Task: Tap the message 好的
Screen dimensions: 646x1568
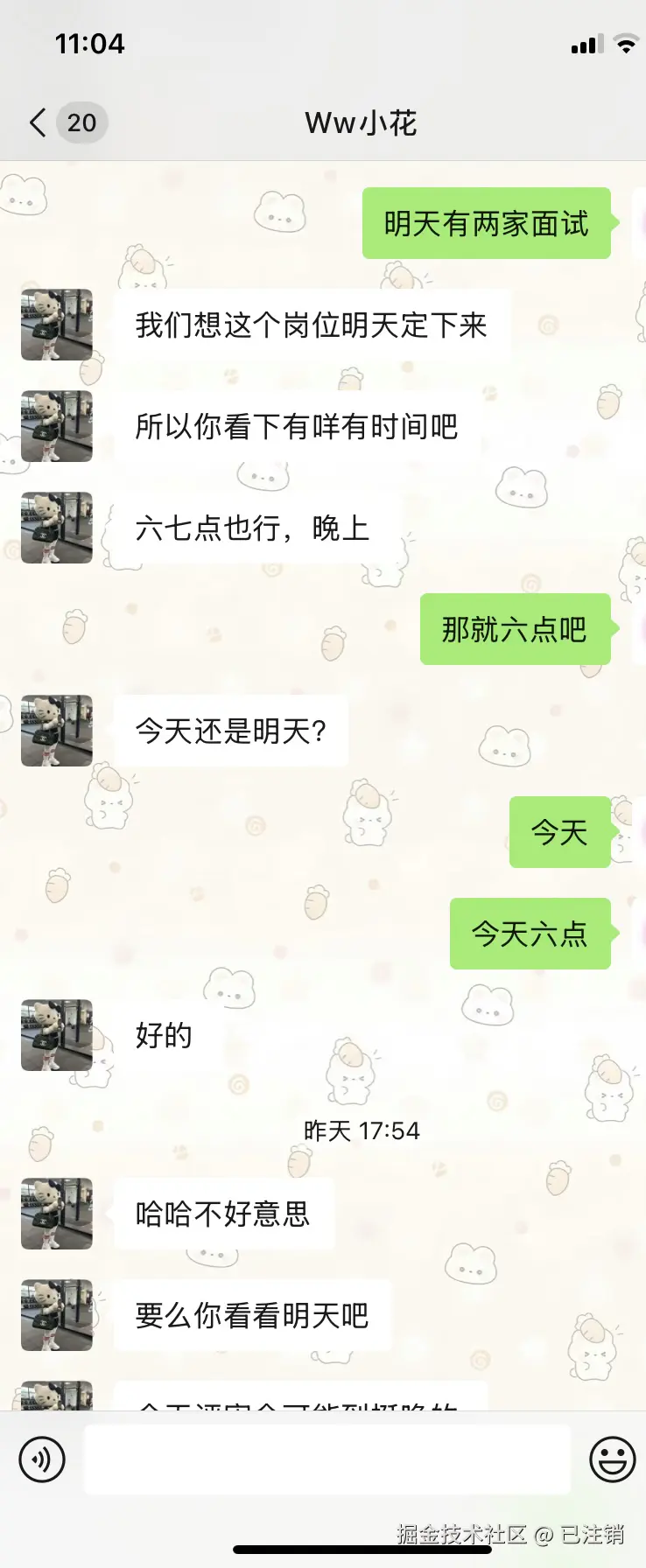Action: 163,1036
